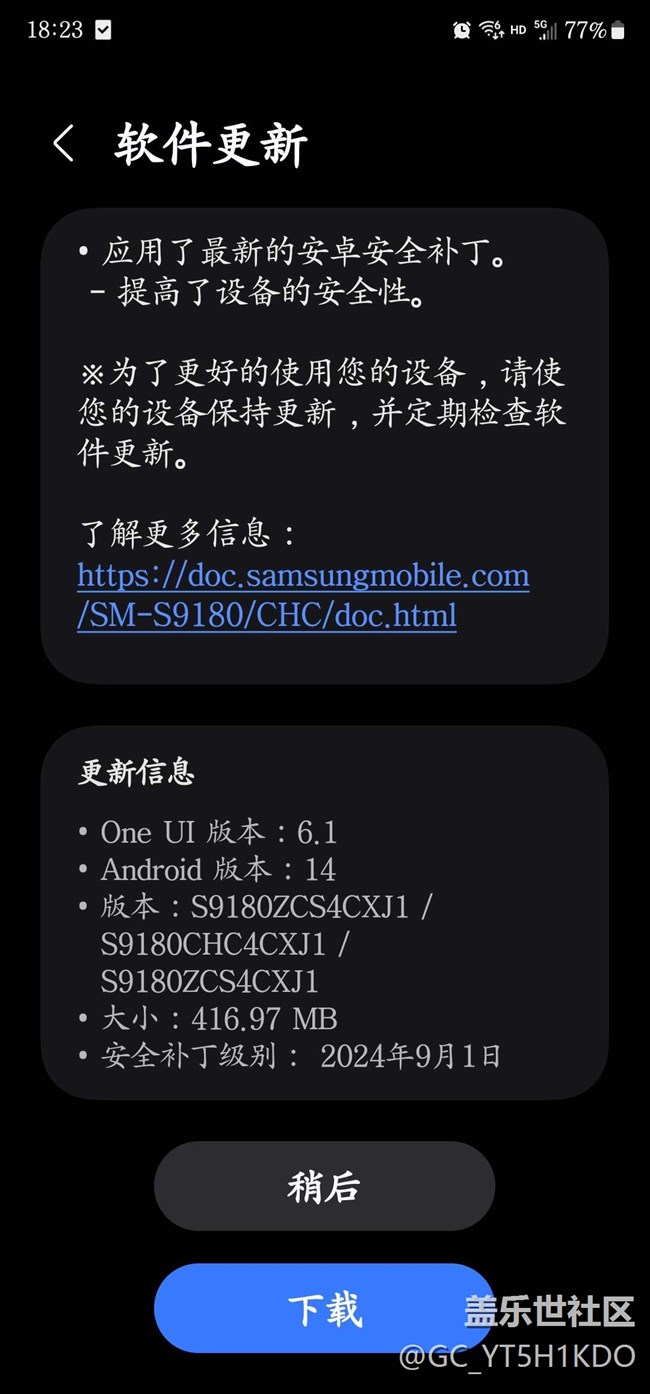Go back from the 软件更新 screen

[63, 144]
